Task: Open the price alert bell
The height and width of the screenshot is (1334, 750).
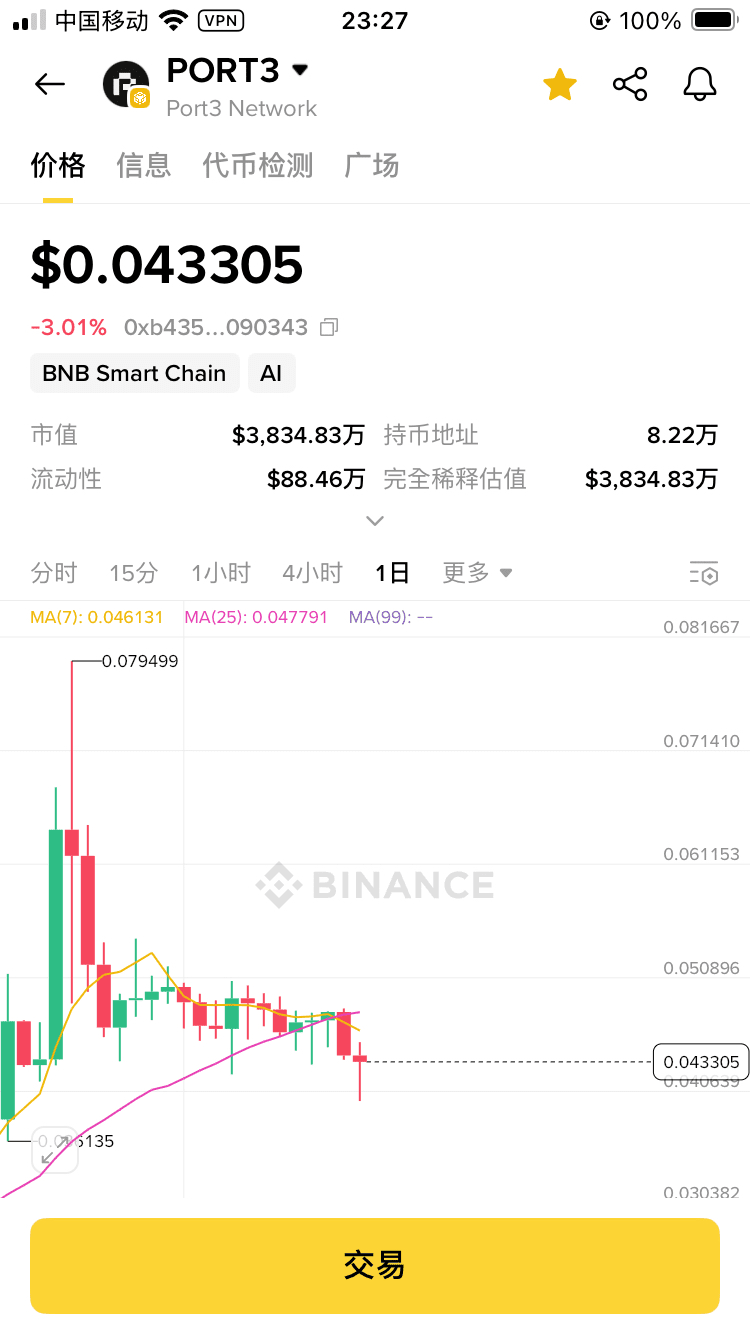Action: pos(700,85)
